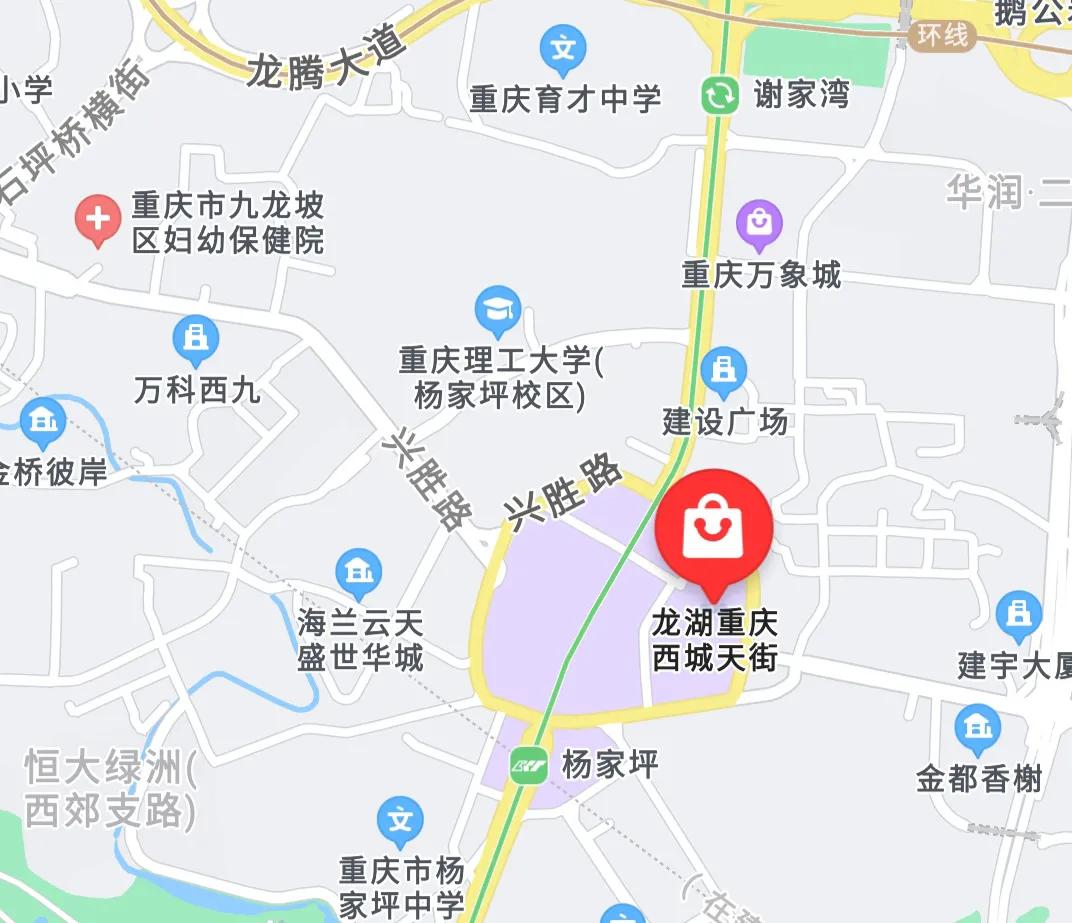Select 杨家坪 metro station marker
The height and width of the screenshot is (923, 1072).
[529, 766]
